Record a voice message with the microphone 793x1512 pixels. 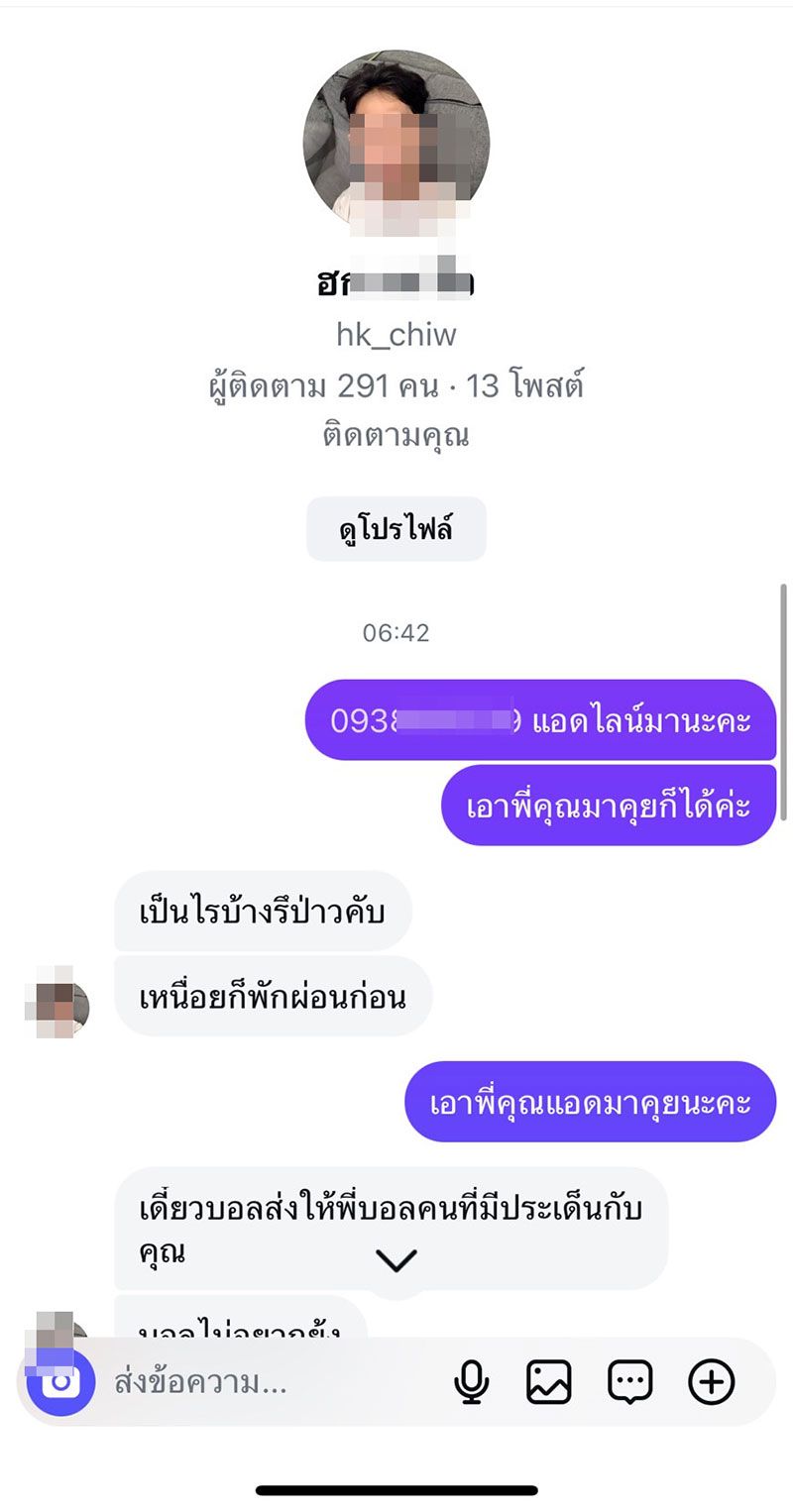point(472,1381)
